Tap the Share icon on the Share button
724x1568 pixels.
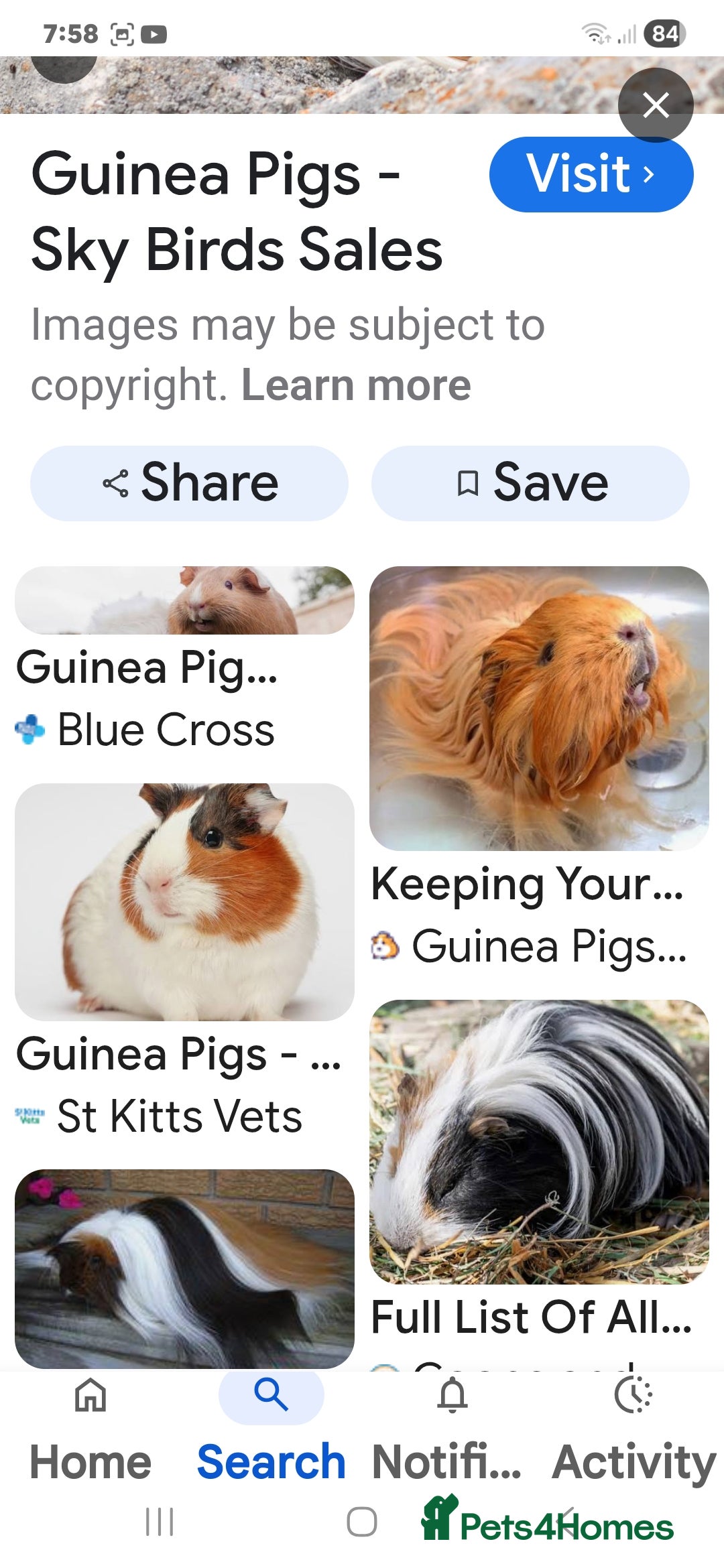click(x=115, y=482)
